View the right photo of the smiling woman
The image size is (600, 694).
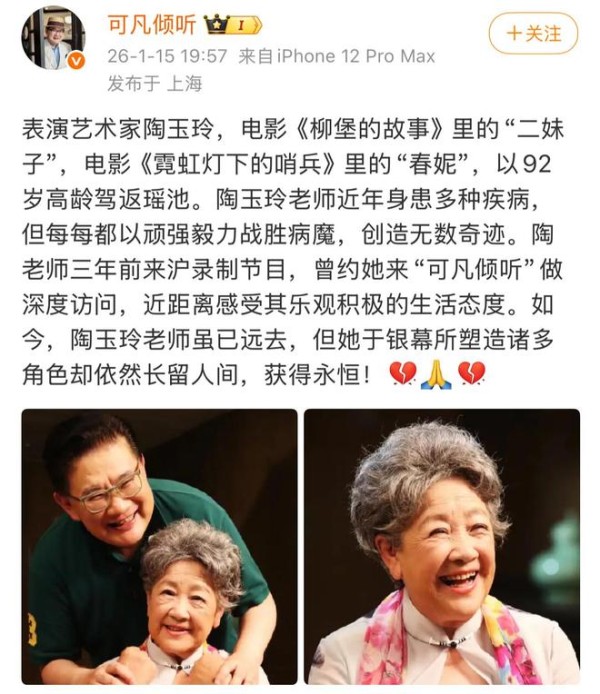coord(442,546)
